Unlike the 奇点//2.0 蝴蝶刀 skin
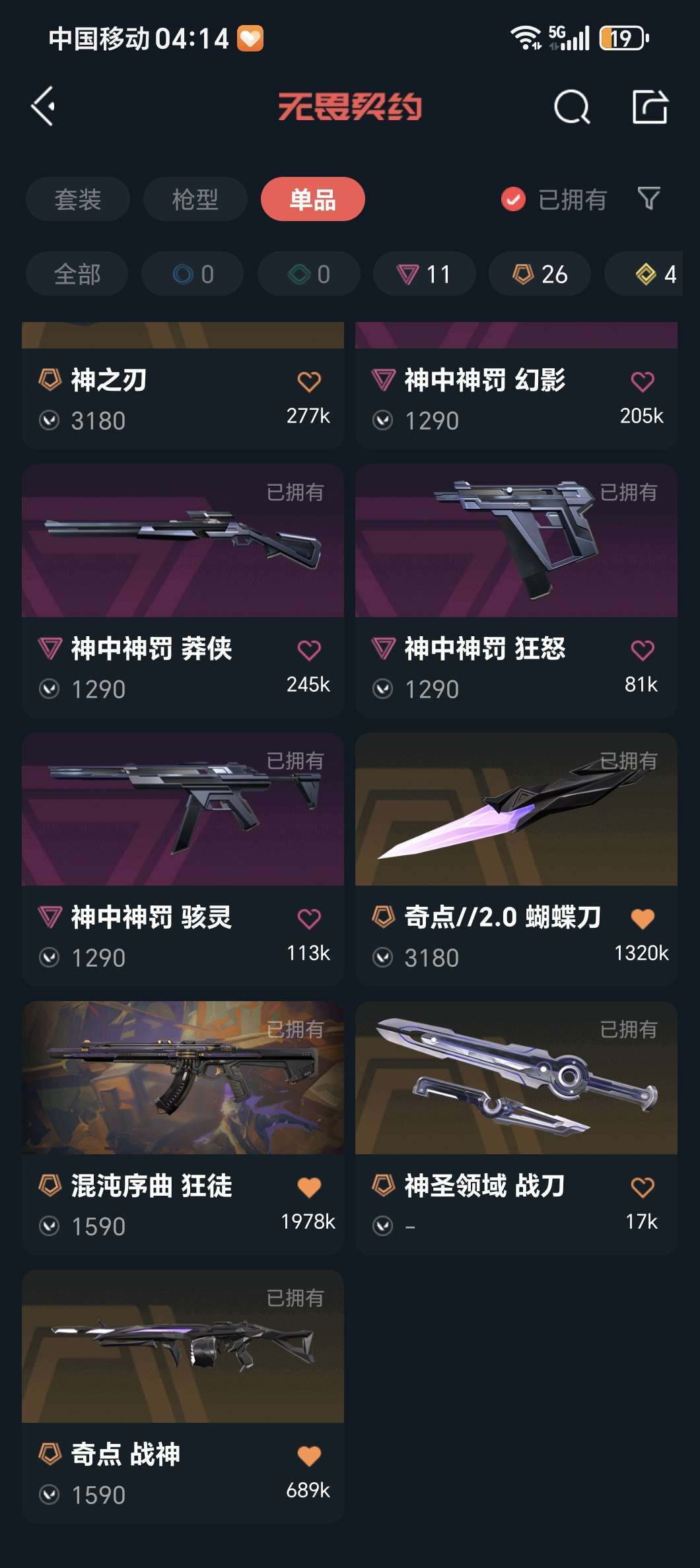 point(642,919)
